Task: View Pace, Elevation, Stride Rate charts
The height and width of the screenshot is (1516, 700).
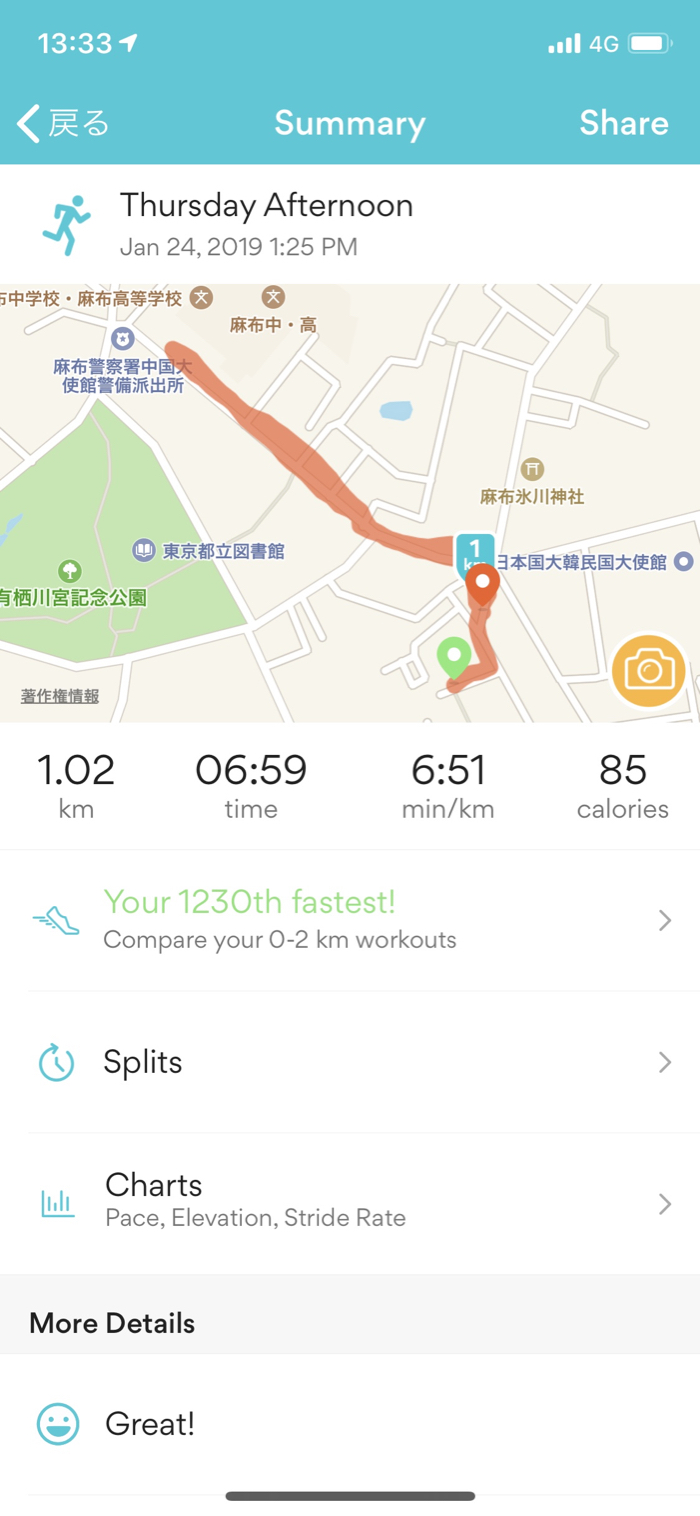Action: pos(350,1203)
